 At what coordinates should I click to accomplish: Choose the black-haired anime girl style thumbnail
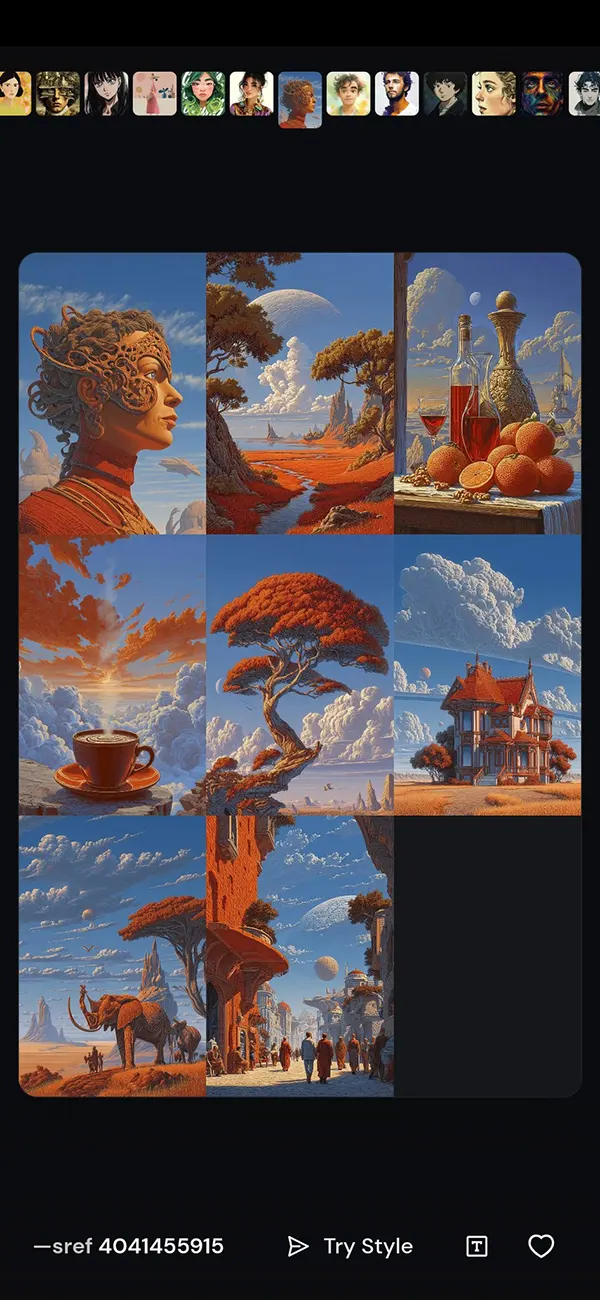106,93
